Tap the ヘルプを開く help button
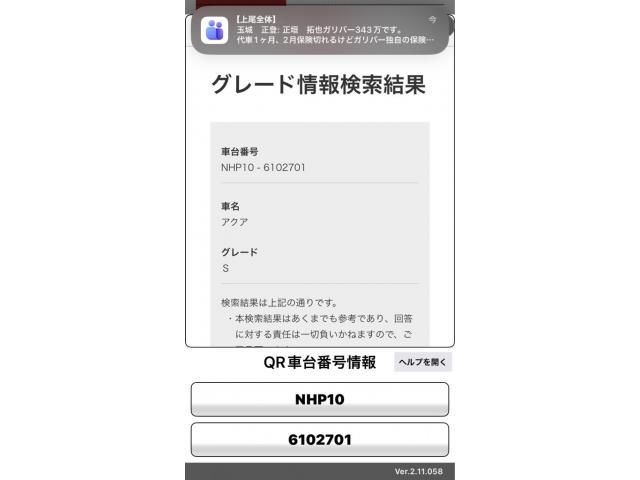The width and height of the screenshot is (640, 480). click(x=422, y=362)
